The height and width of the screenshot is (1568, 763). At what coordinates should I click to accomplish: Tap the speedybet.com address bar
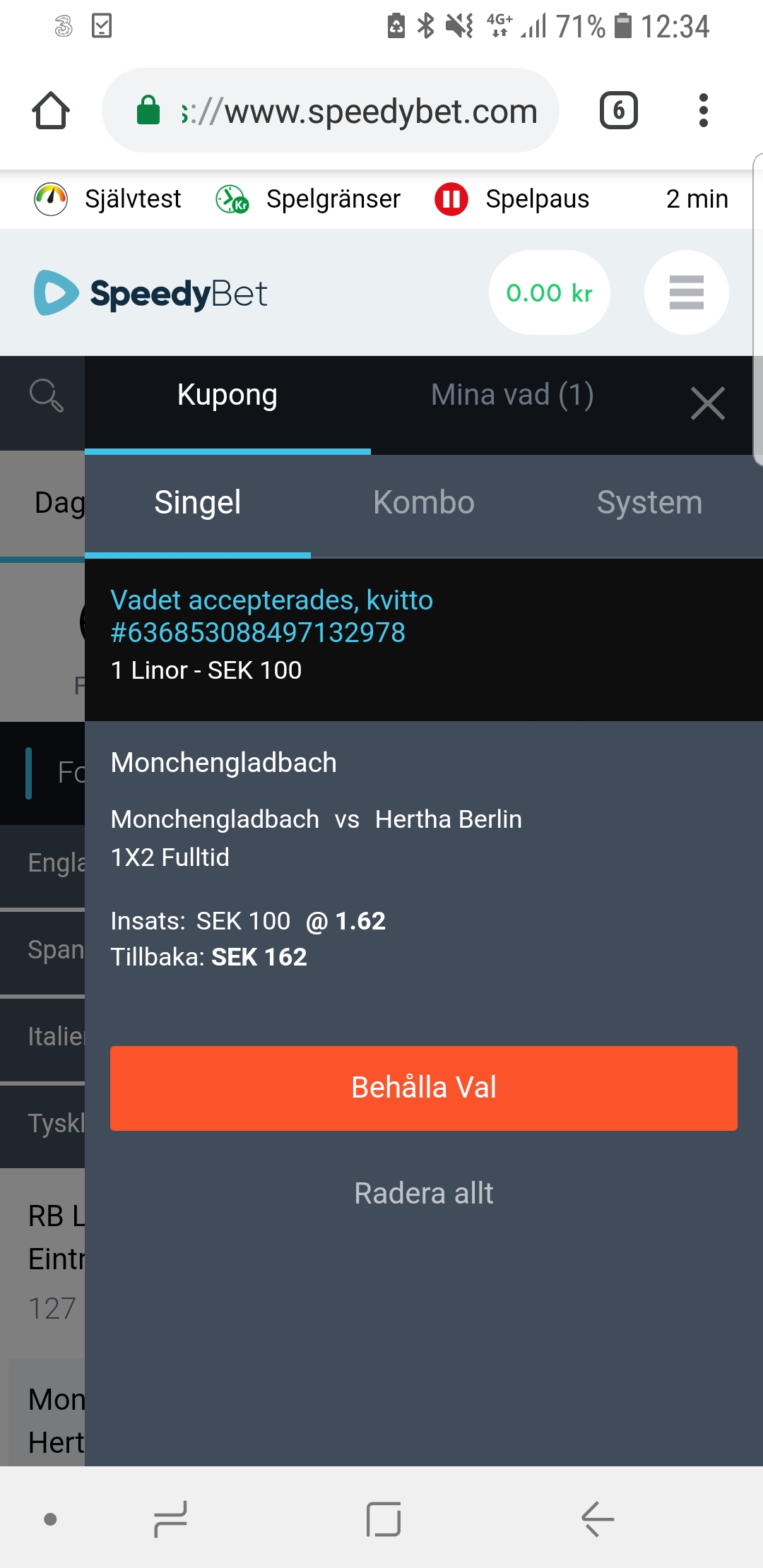(331, 110)
